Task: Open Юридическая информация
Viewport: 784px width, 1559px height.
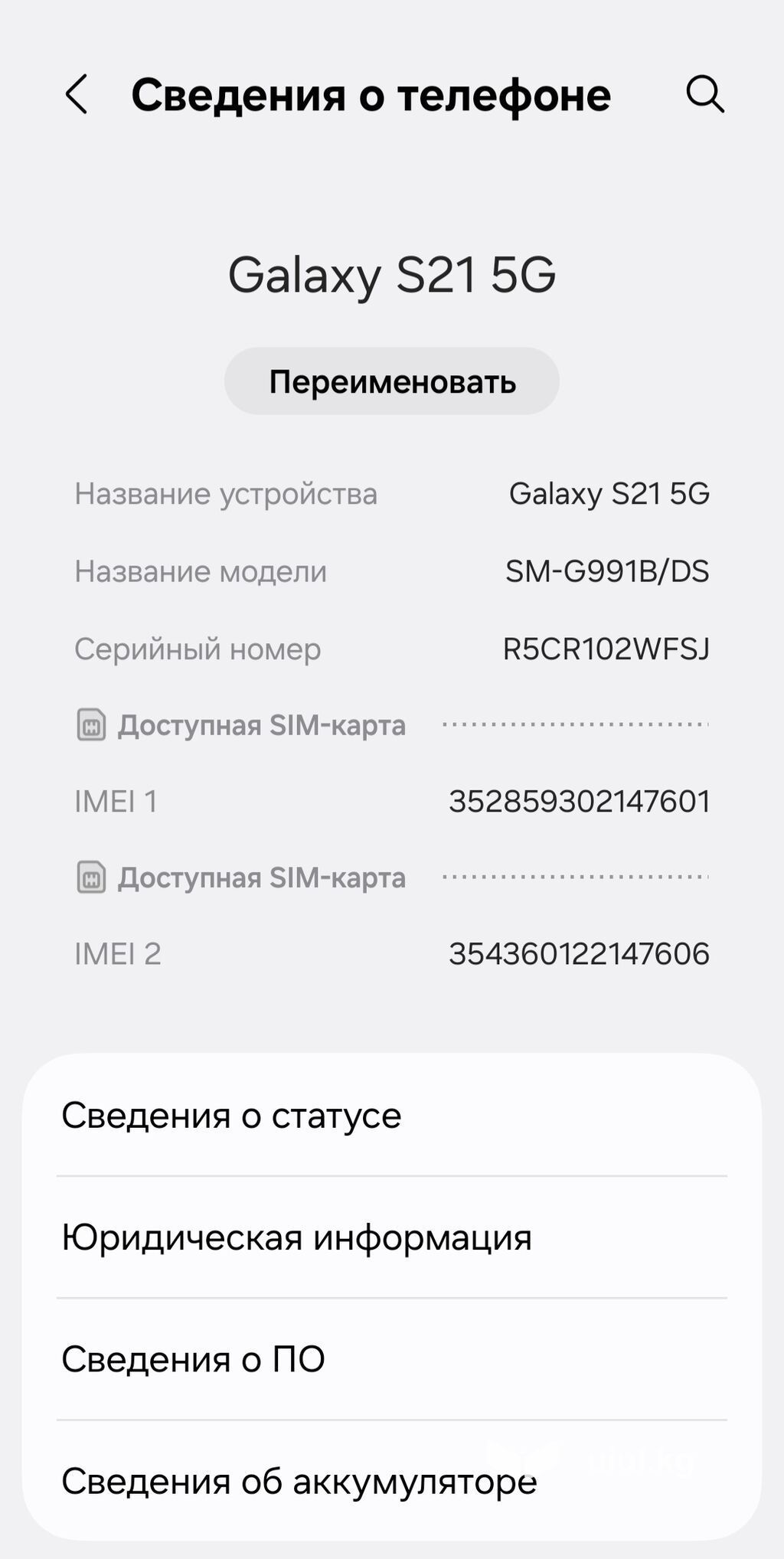Action: (x=392, y=1237)
